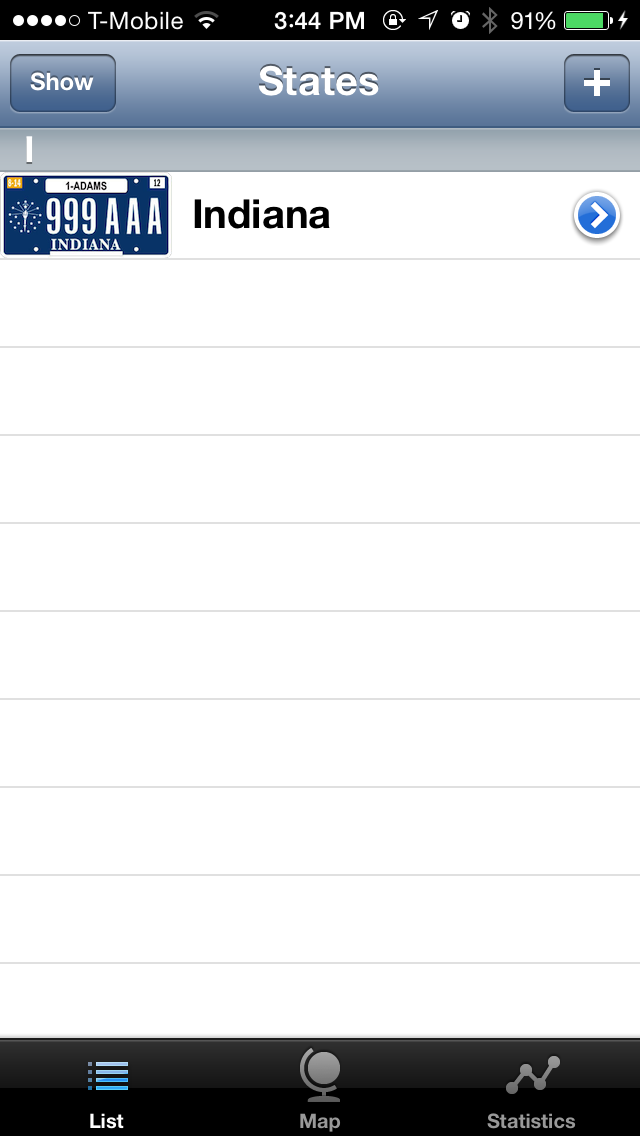Add a new state with plus button
The height and width of the screenshot is (1136, 640).
pyautogui.click(x=596, y=82)
